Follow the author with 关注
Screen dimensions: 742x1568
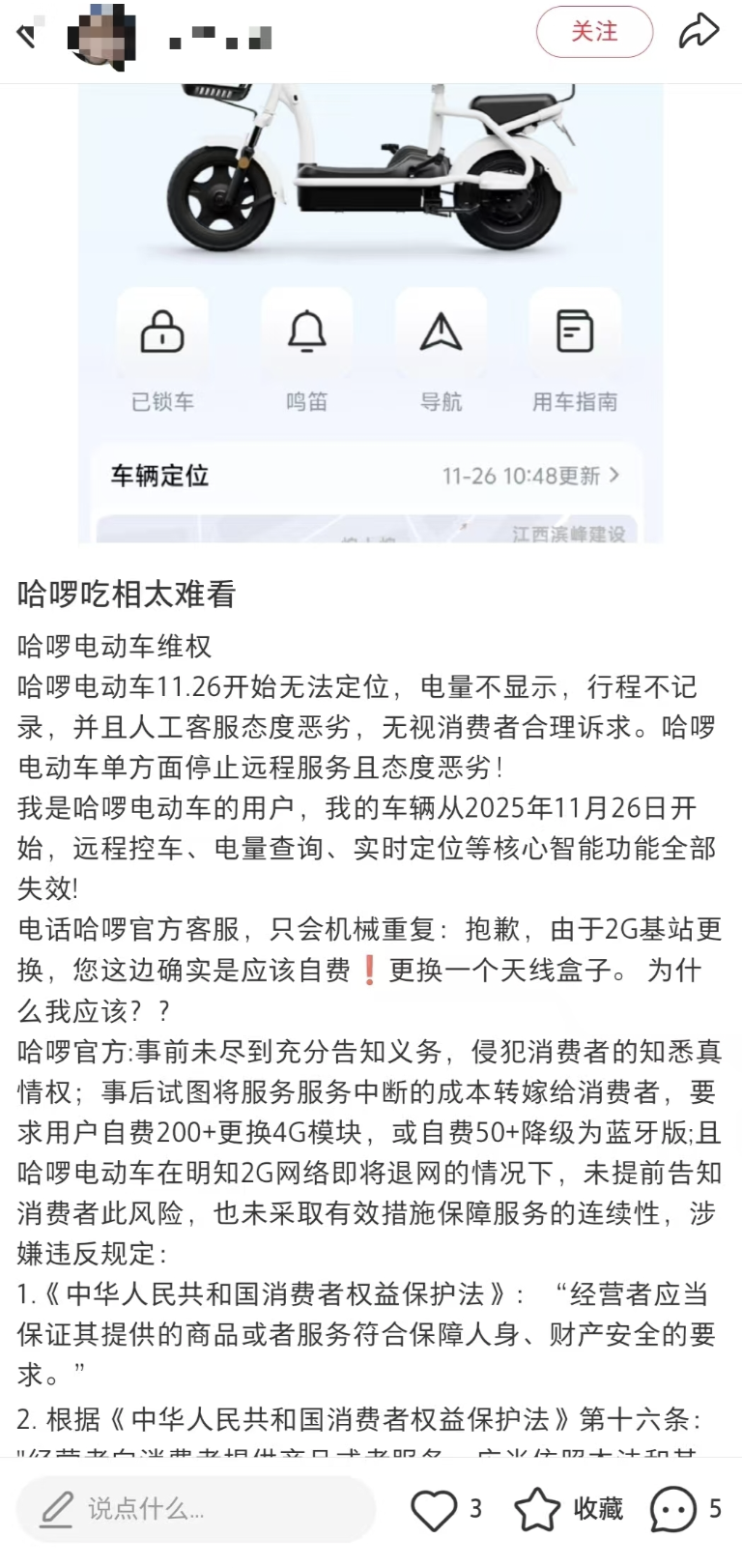(594, 32)
